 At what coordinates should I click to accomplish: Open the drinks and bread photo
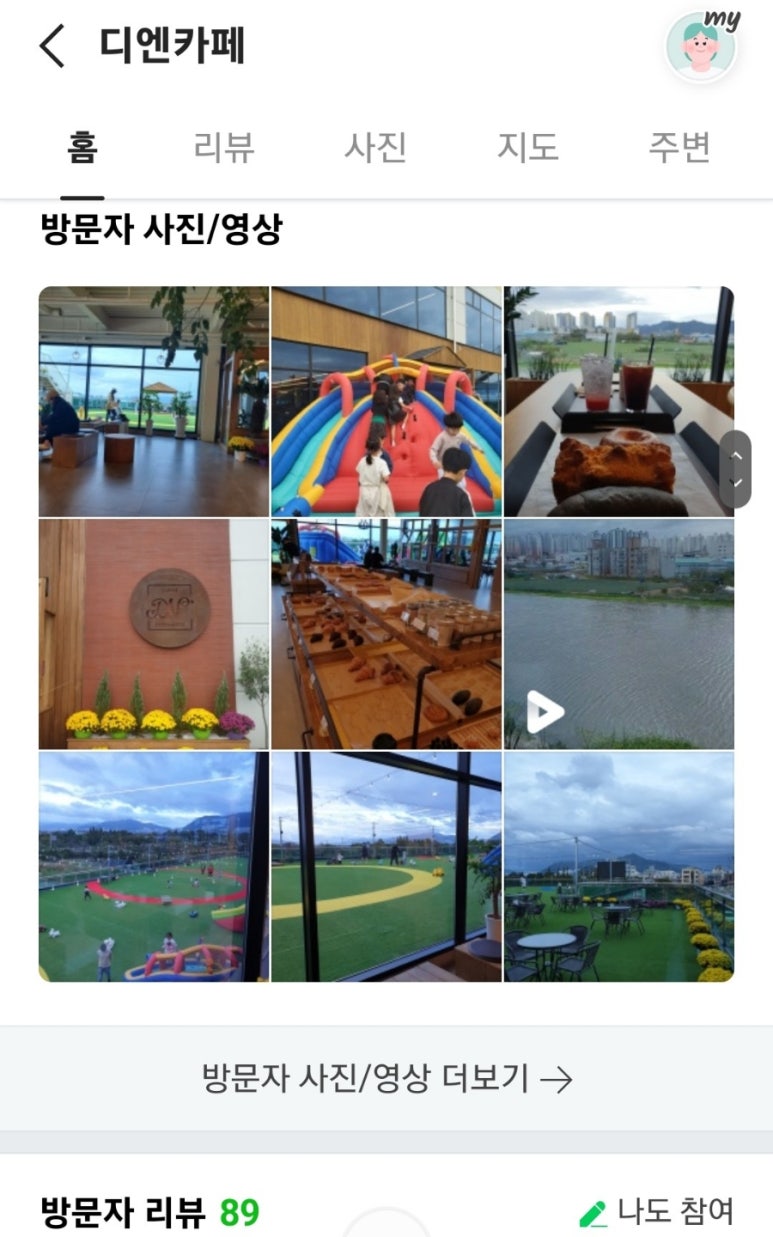pos(610,401)
